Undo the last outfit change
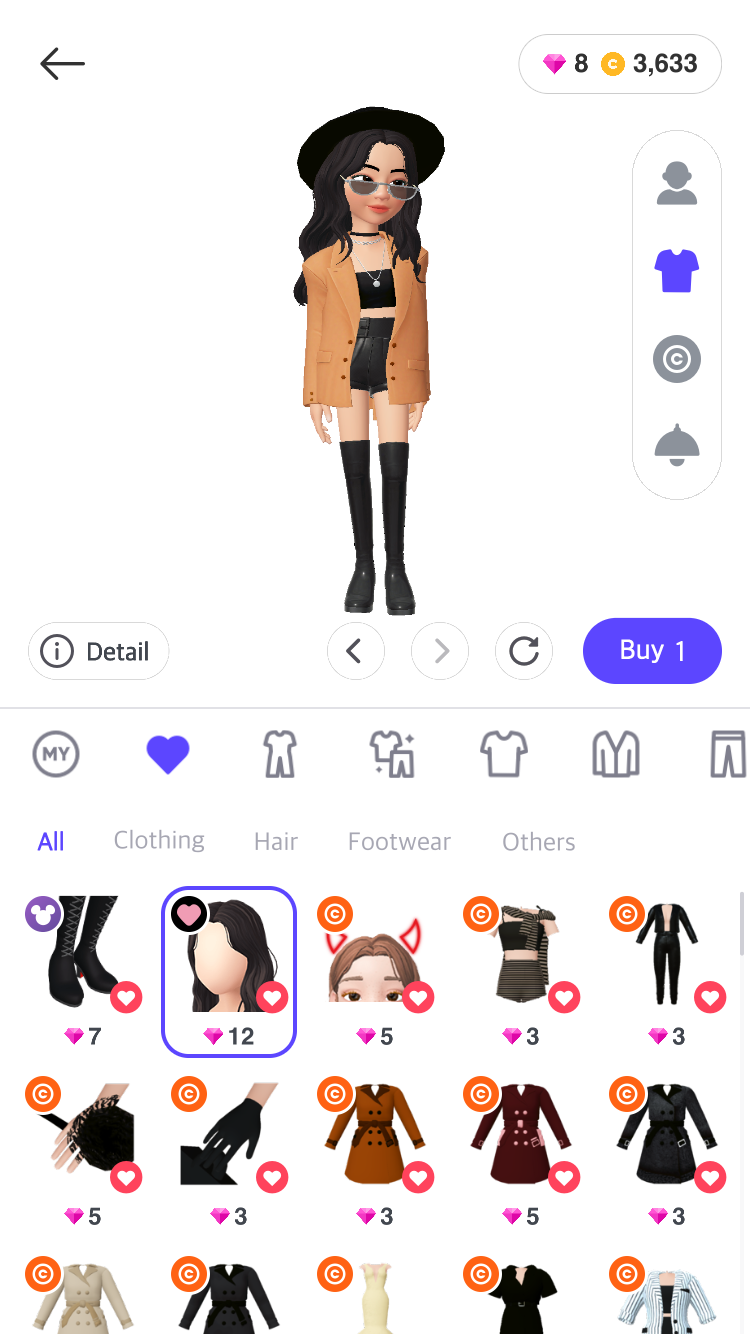Screen dimensions: 750x1334 356,652
